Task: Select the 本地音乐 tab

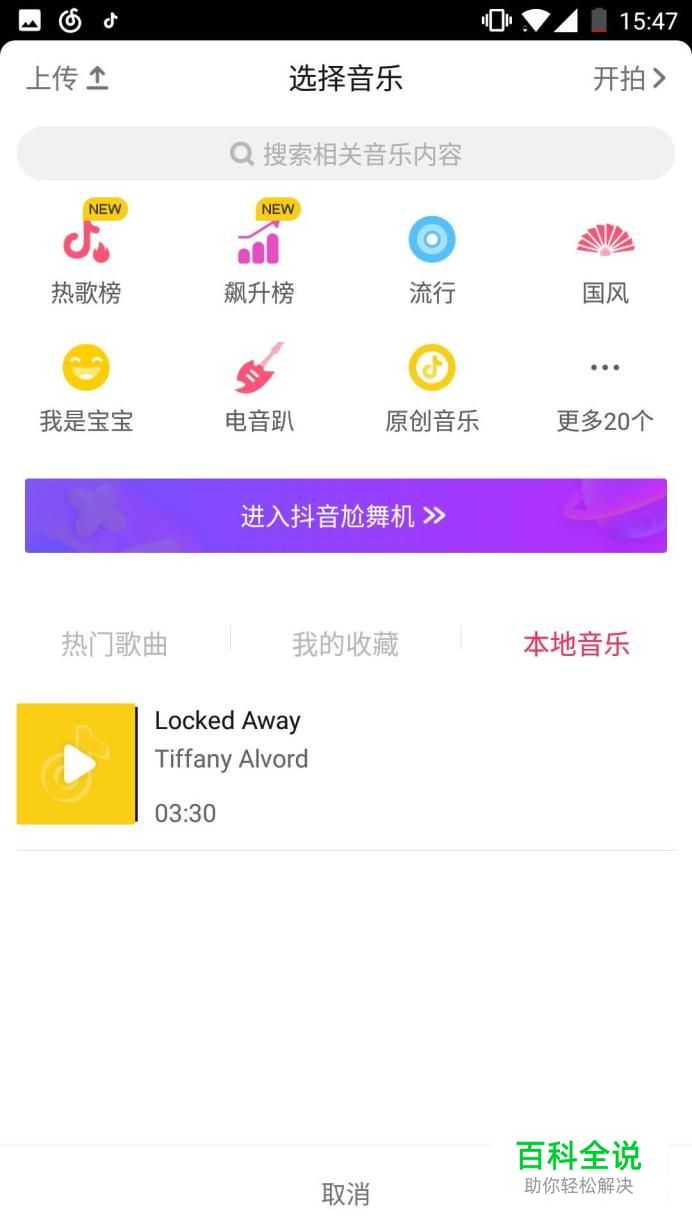Action: point(576,644)
